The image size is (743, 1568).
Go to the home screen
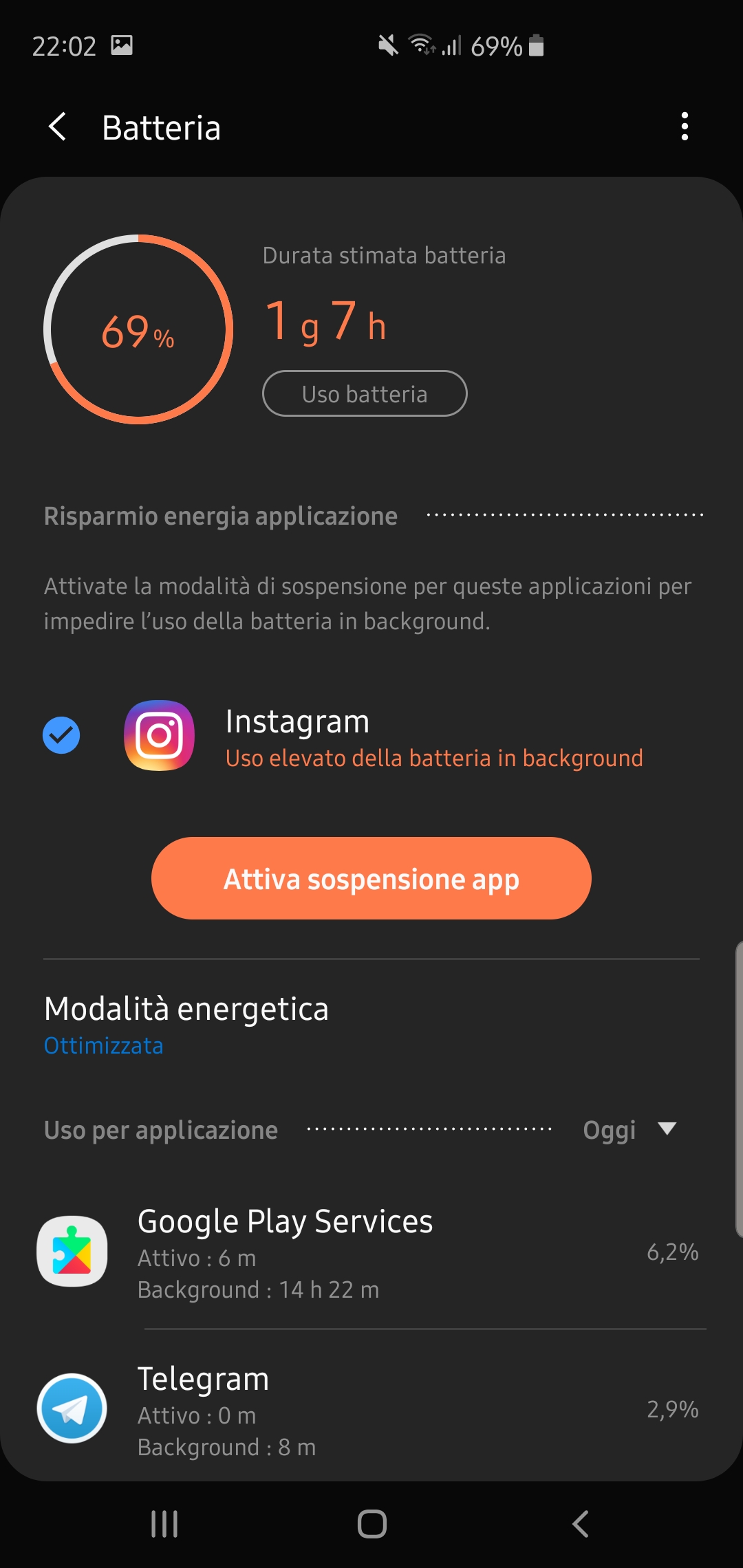pyautogui.click(x=372, y=1524)
